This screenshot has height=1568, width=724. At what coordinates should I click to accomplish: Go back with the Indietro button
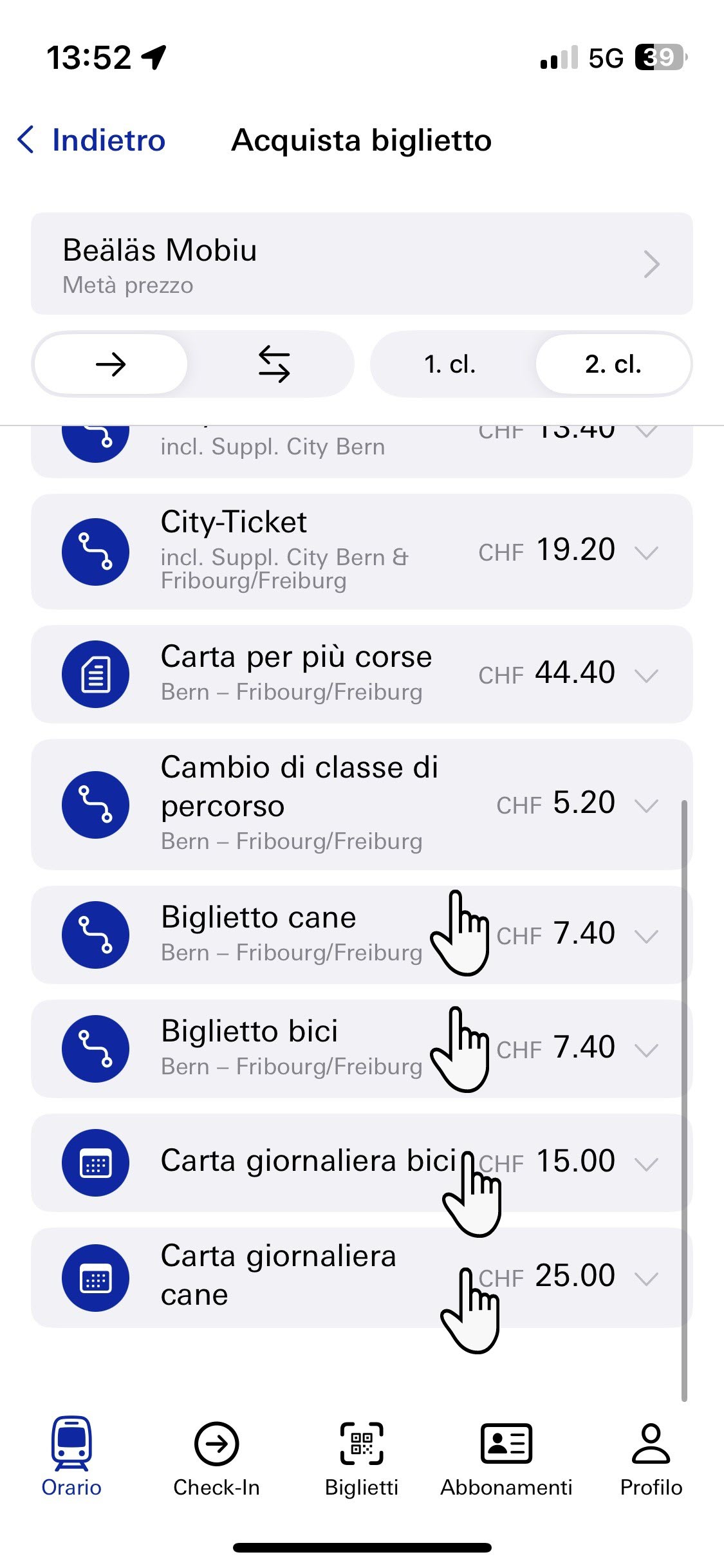[x=91, y=140]
